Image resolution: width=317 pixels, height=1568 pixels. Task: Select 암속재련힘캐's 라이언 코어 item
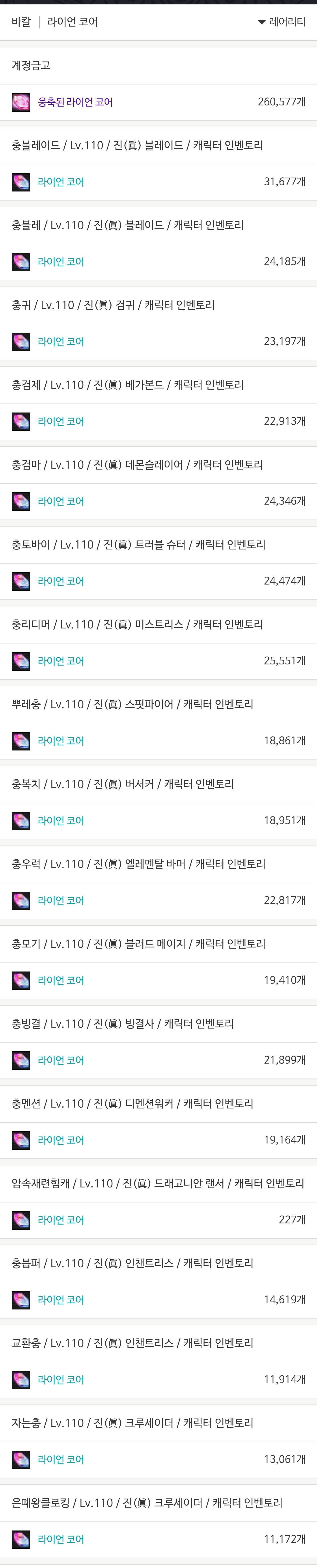[61, 1219]
